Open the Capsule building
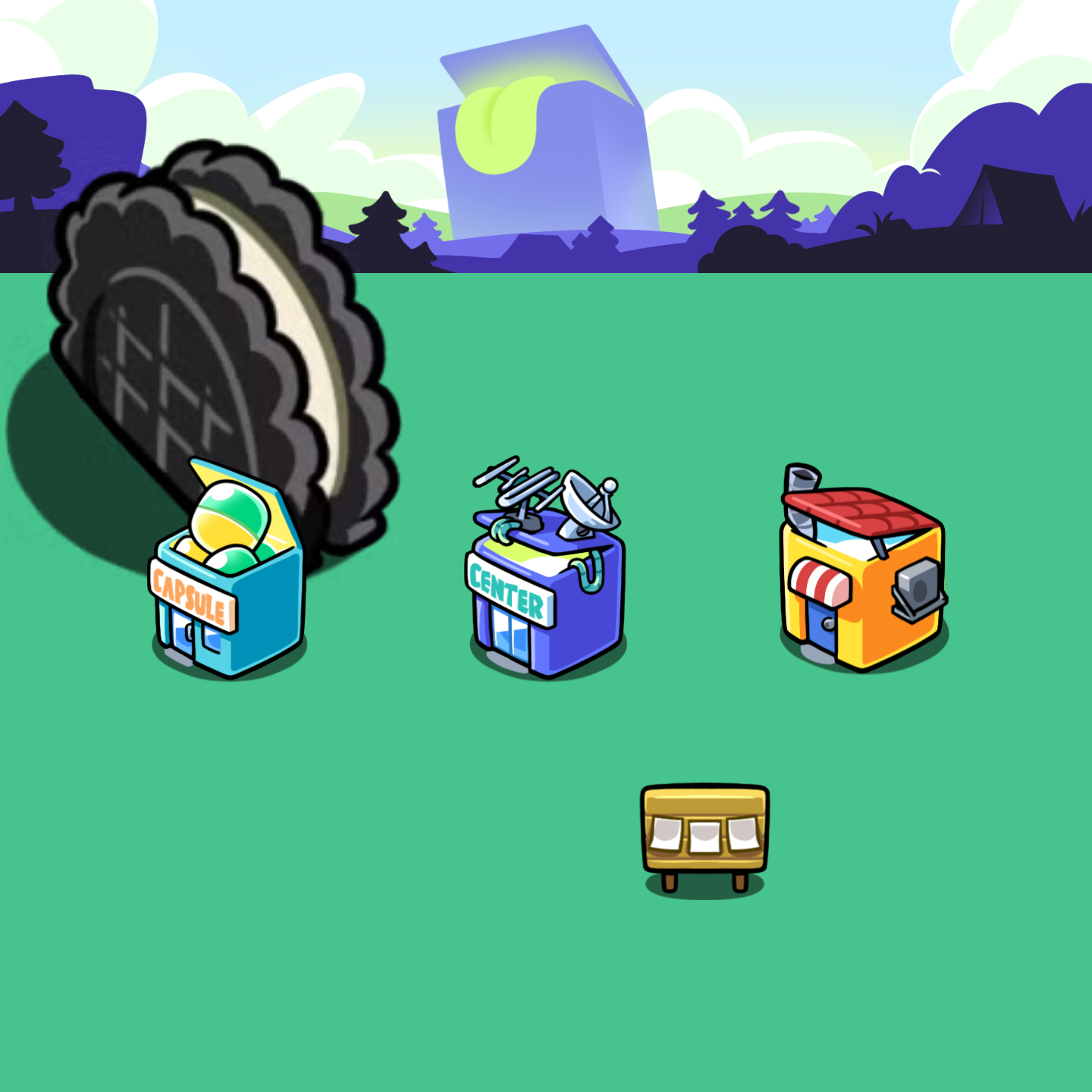This screenshot has width=1092, height=1092. (x=227, y=584)
